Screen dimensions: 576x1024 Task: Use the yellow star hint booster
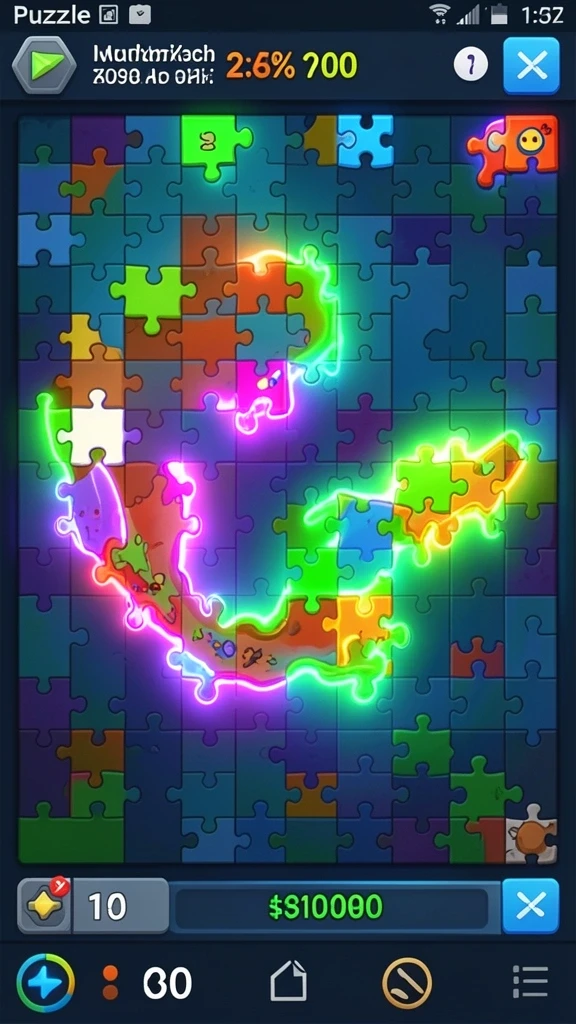(44, 906)
